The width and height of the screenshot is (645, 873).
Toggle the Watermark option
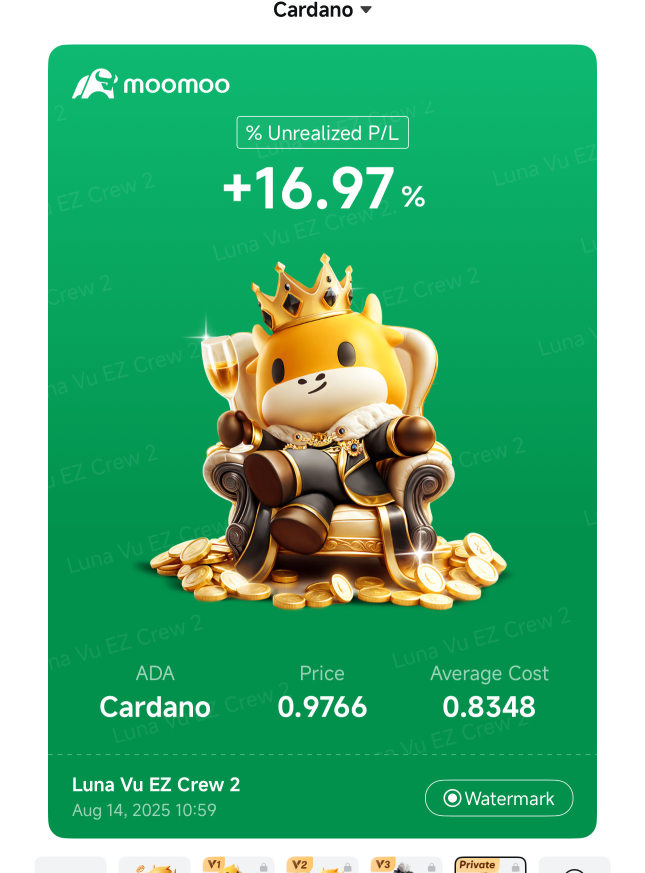pyautogui.click(x=498, y=798)
